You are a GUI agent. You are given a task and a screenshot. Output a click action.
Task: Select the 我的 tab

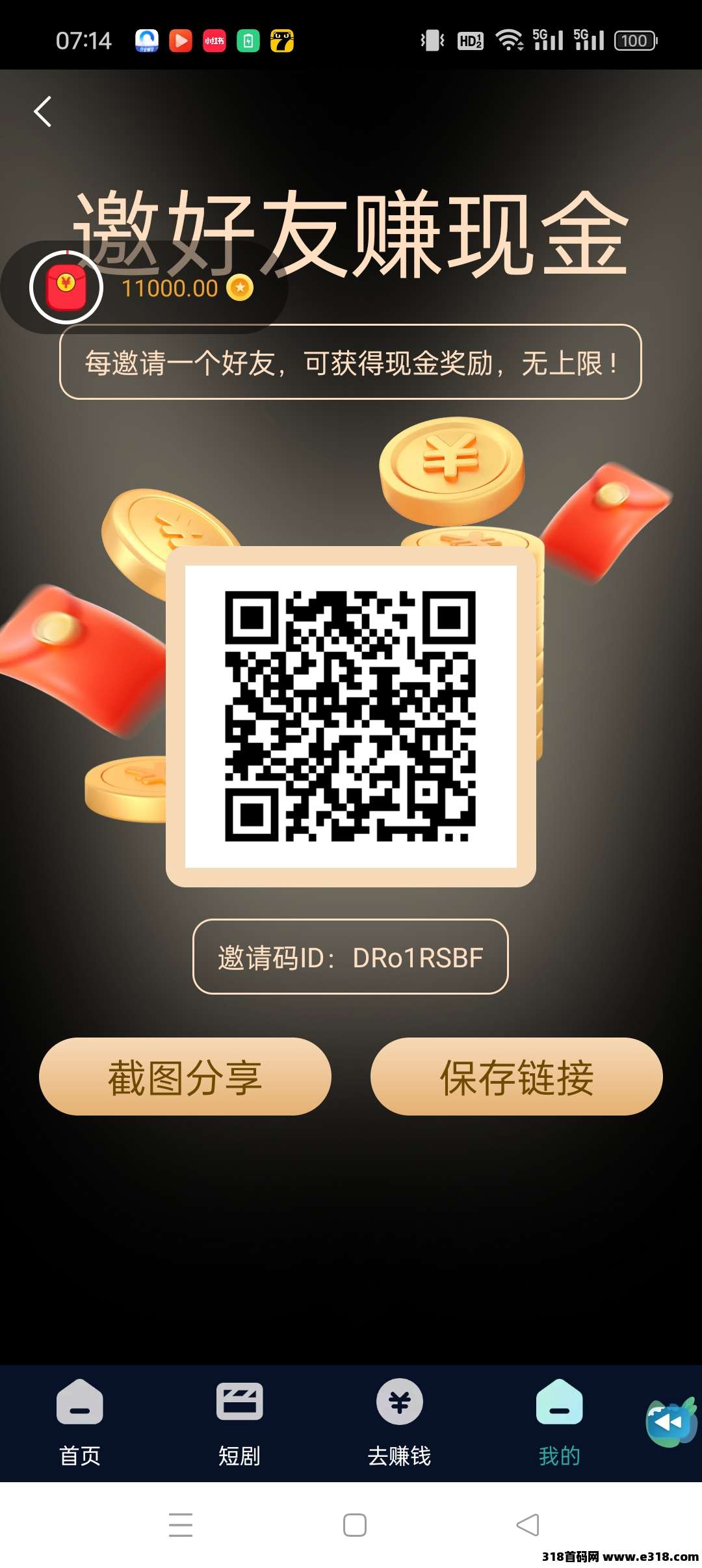tap(559, 1423)
